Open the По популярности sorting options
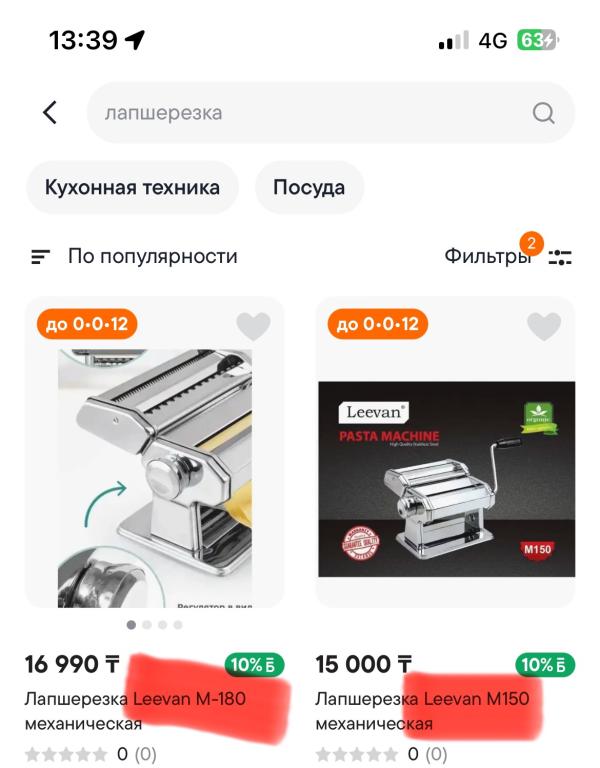This screenshot has height=768, width=600. pyautogui.click(x=135, y=256)
